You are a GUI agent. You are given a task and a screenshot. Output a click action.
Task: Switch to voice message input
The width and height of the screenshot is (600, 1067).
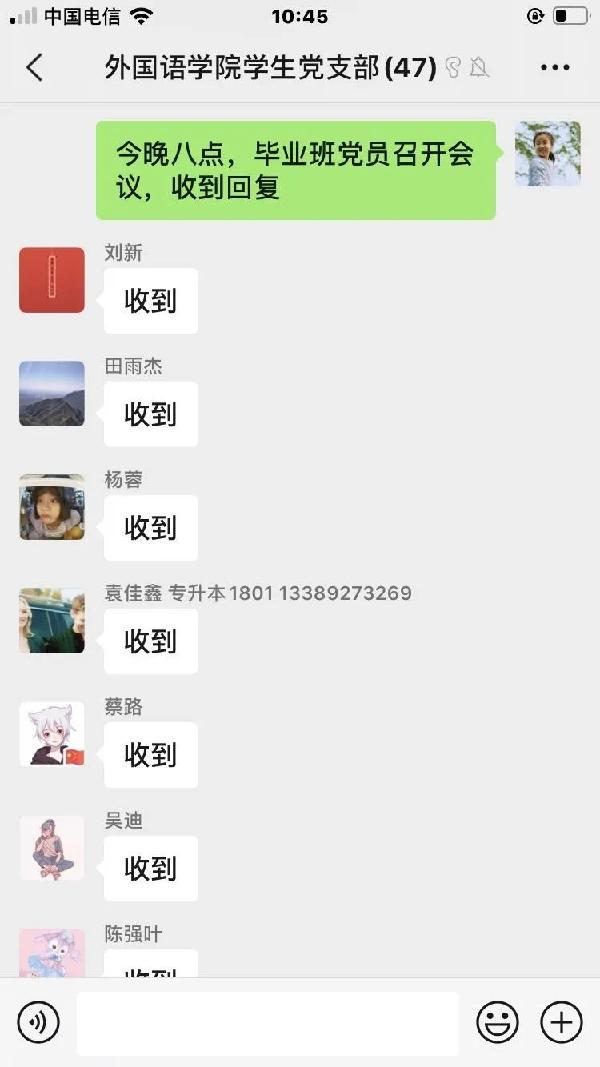38,1022
